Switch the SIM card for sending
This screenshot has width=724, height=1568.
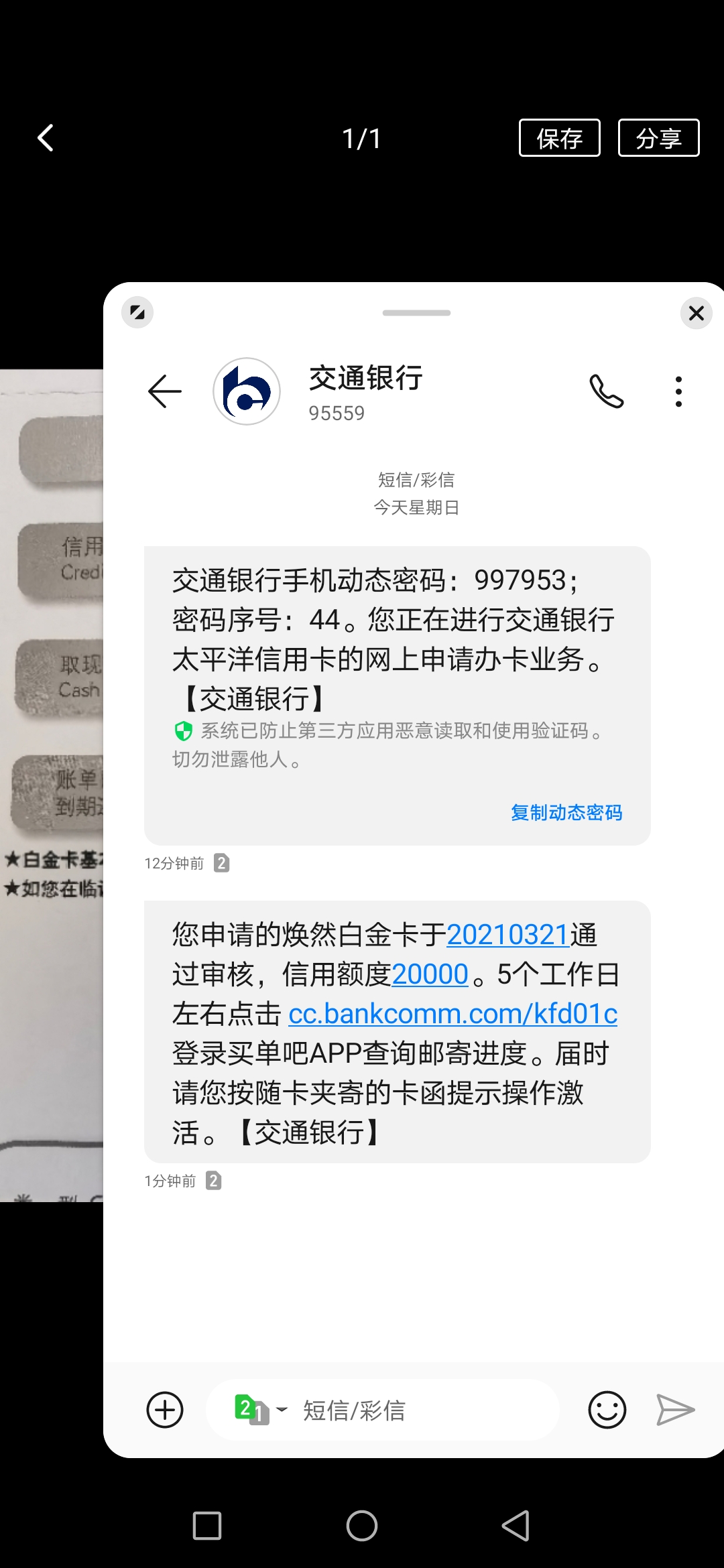tap(260, 1410)
